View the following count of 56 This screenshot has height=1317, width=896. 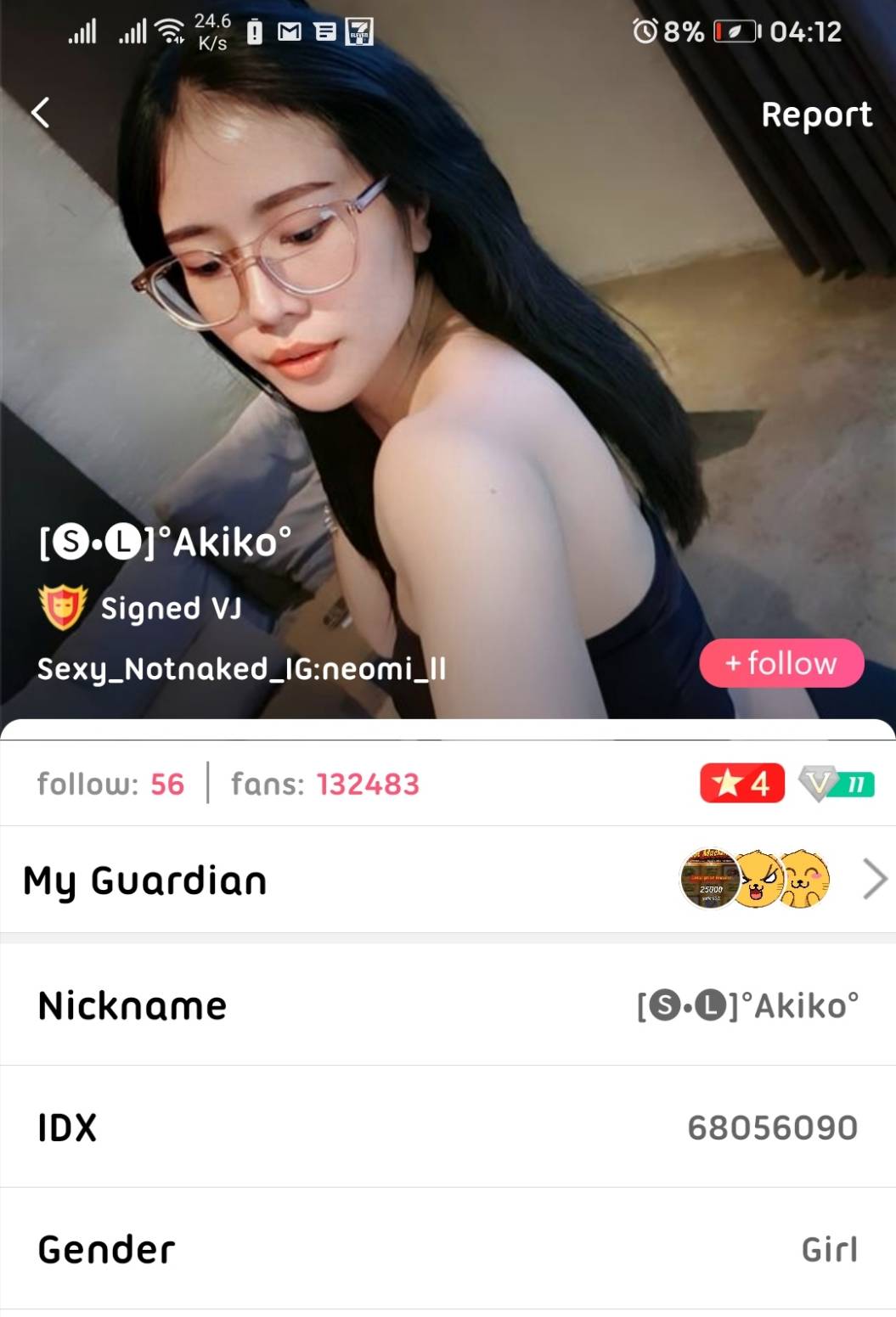click(x=110, y=784)
